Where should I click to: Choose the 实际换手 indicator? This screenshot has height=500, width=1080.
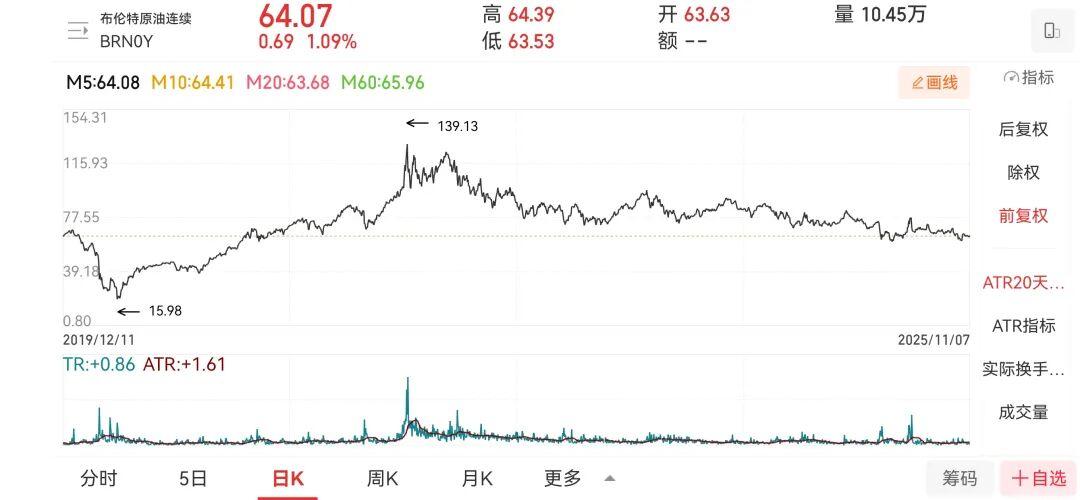tap(1023, 369)
